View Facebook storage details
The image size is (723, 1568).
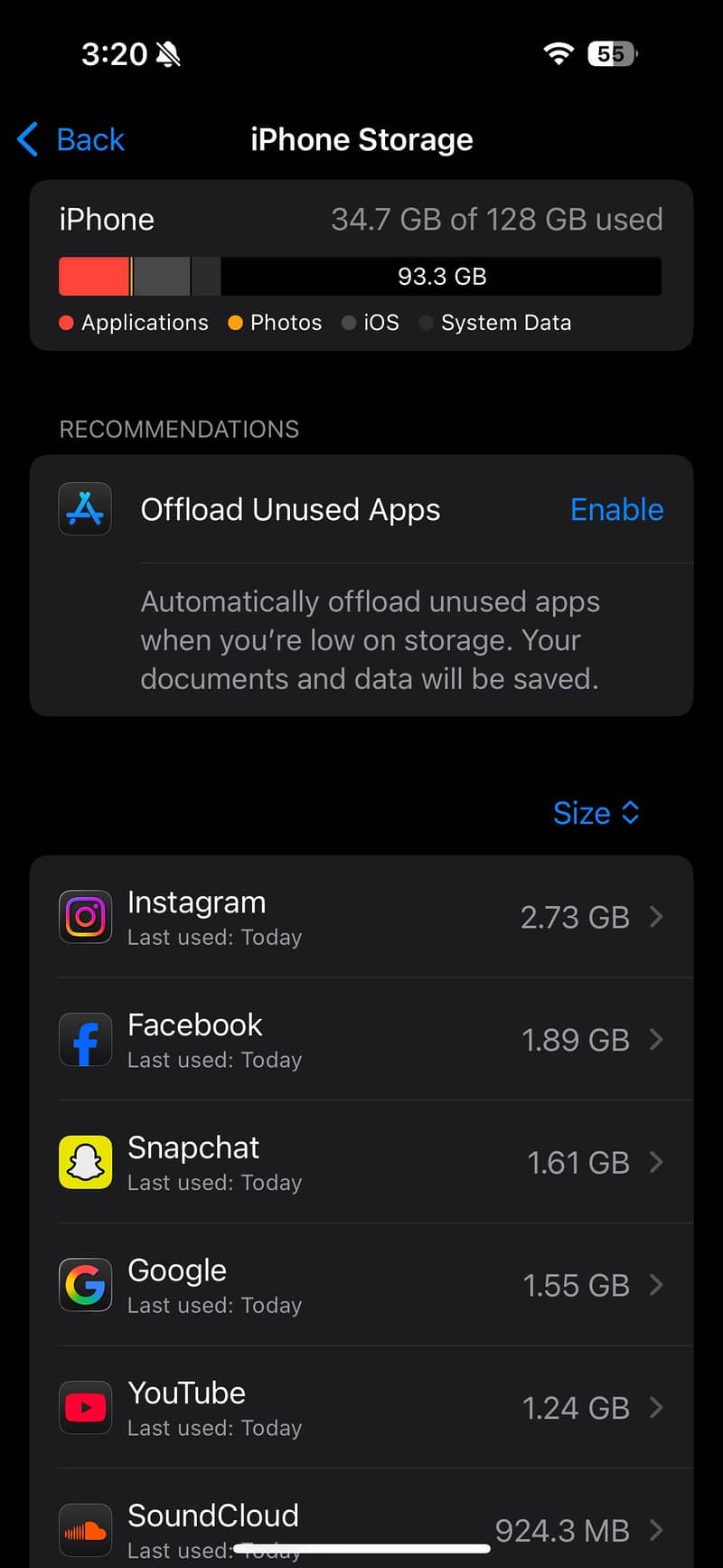pyautogui.click(x=361, y=1040)
